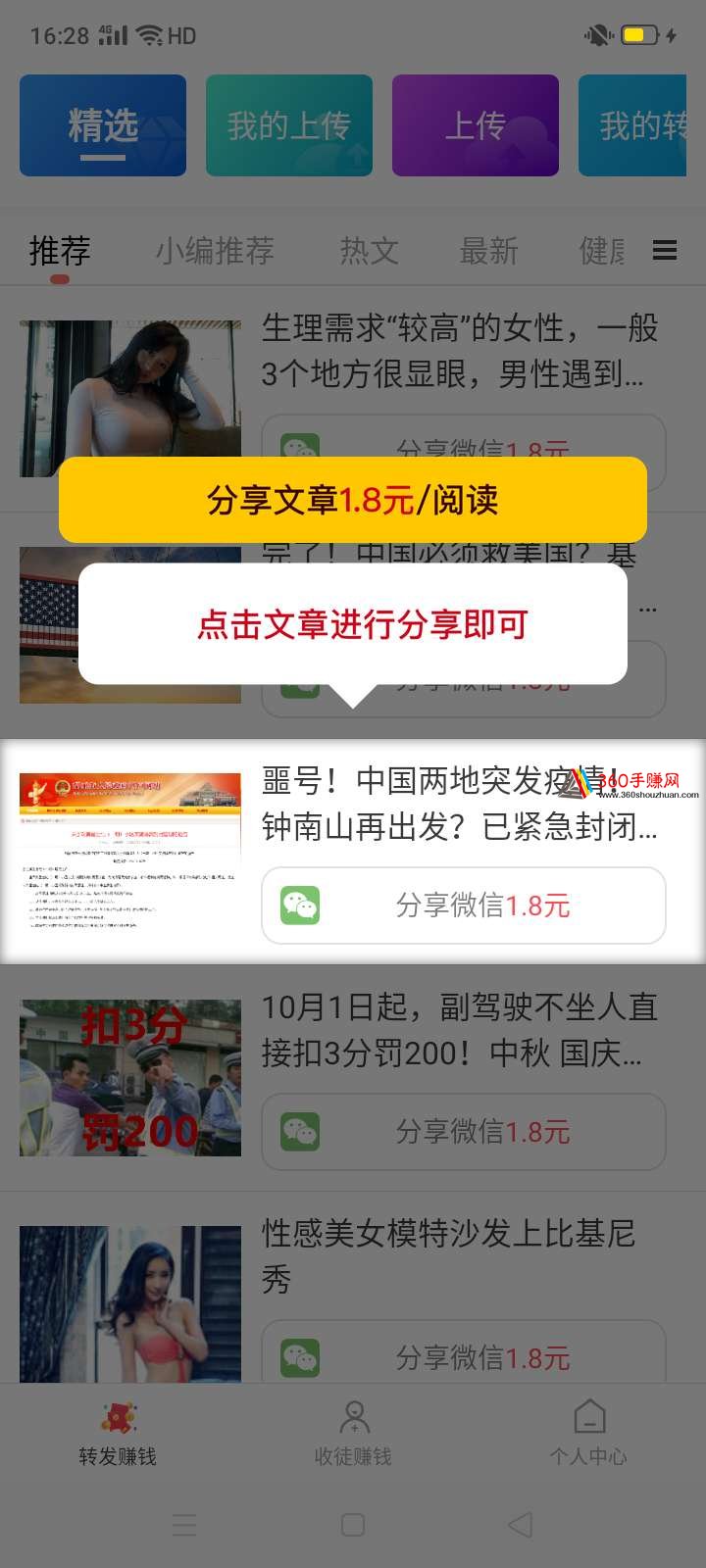Tap the system back button
This screenshot has width=706, height=1568.
tap(521, 1525)
